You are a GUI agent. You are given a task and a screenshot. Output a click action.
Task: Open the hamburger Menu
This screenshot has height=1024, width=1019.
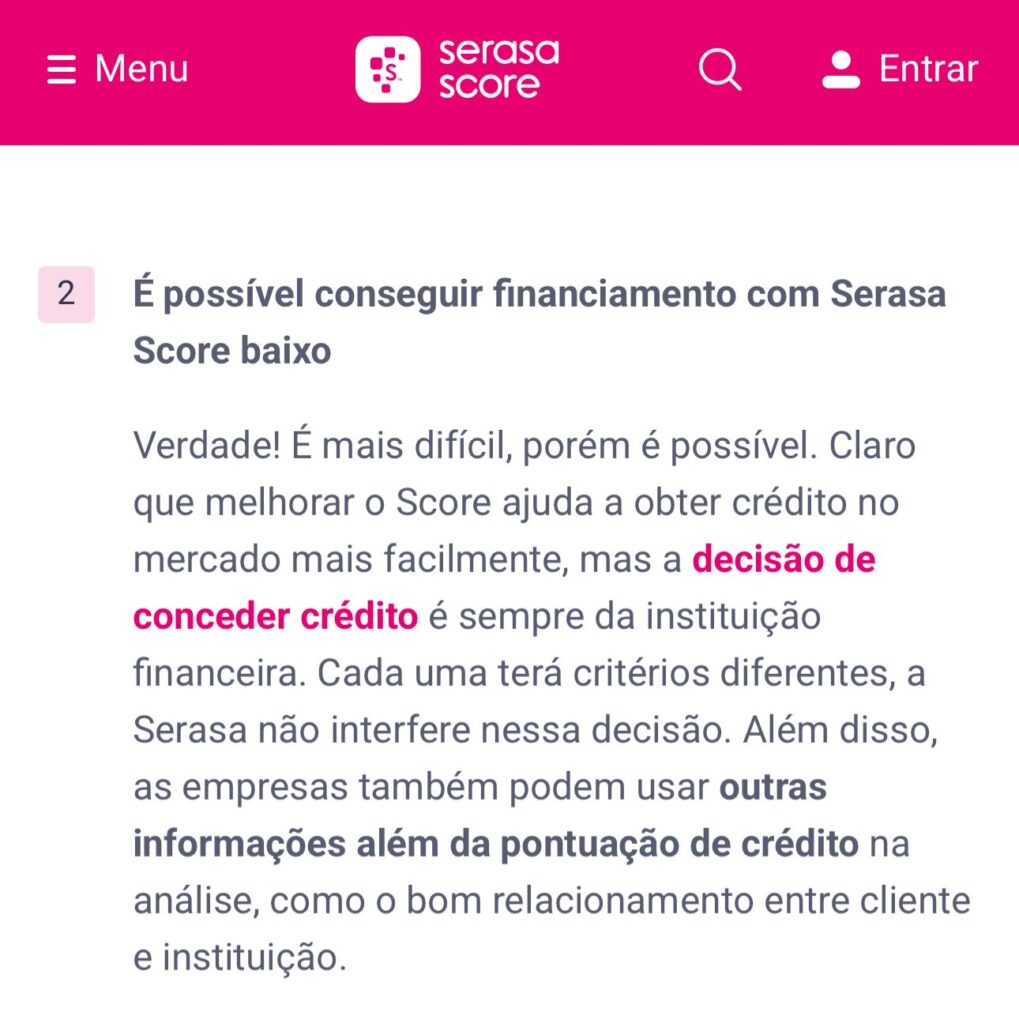tap(117, 69)
